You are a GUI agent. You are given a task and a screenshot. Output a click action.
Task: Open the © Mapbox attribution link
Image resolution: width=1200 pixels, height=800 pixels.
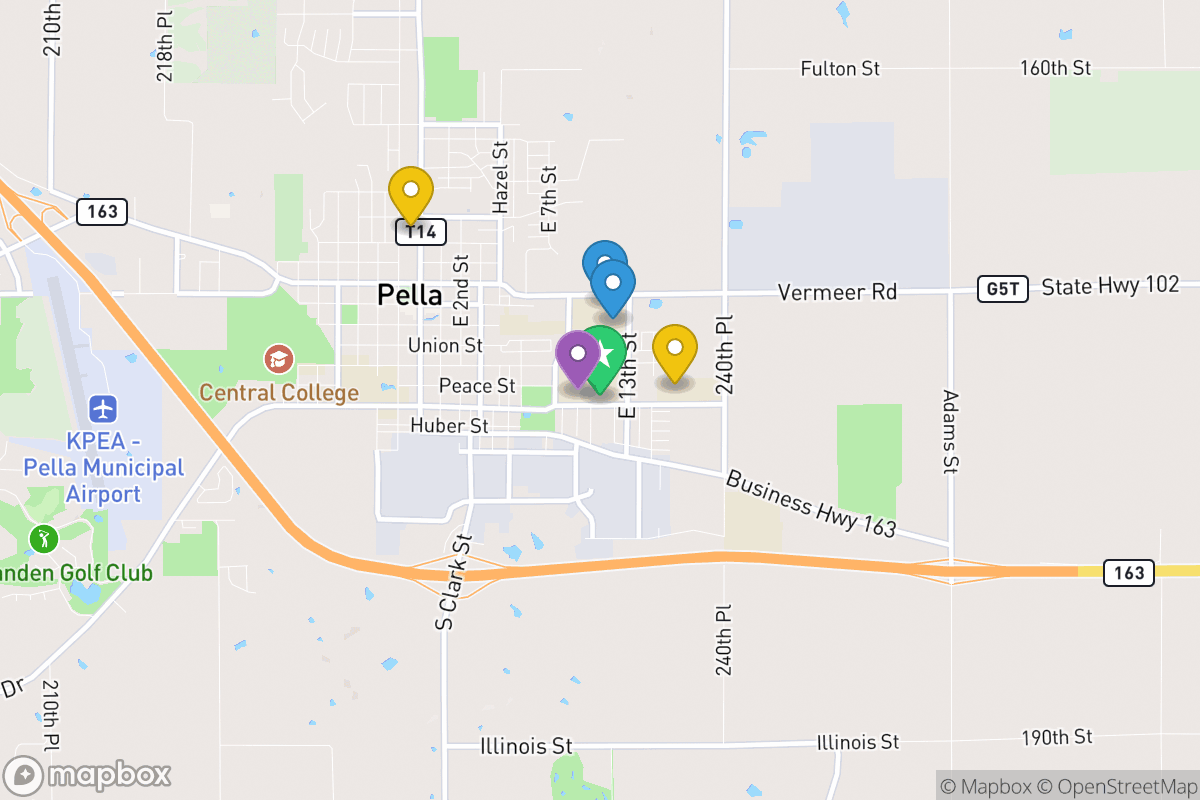click(x=988, y=785)
